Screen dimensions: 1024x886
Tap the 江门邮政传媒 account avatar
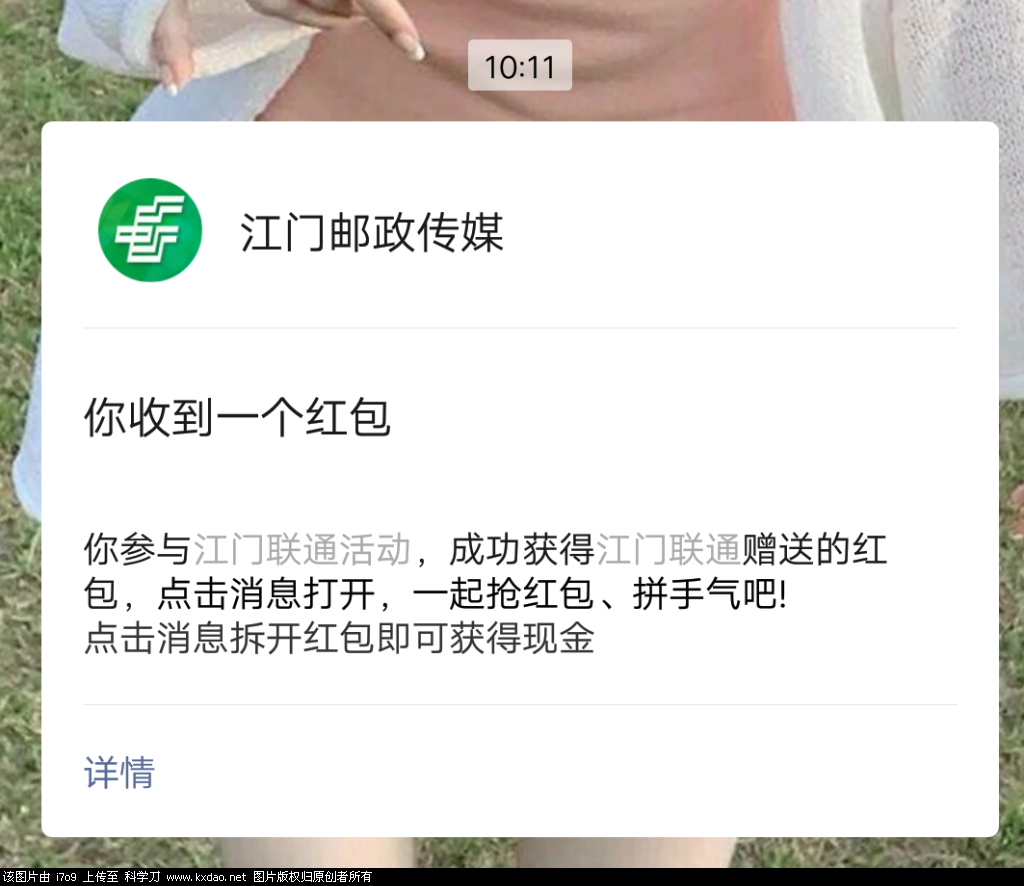150,231
